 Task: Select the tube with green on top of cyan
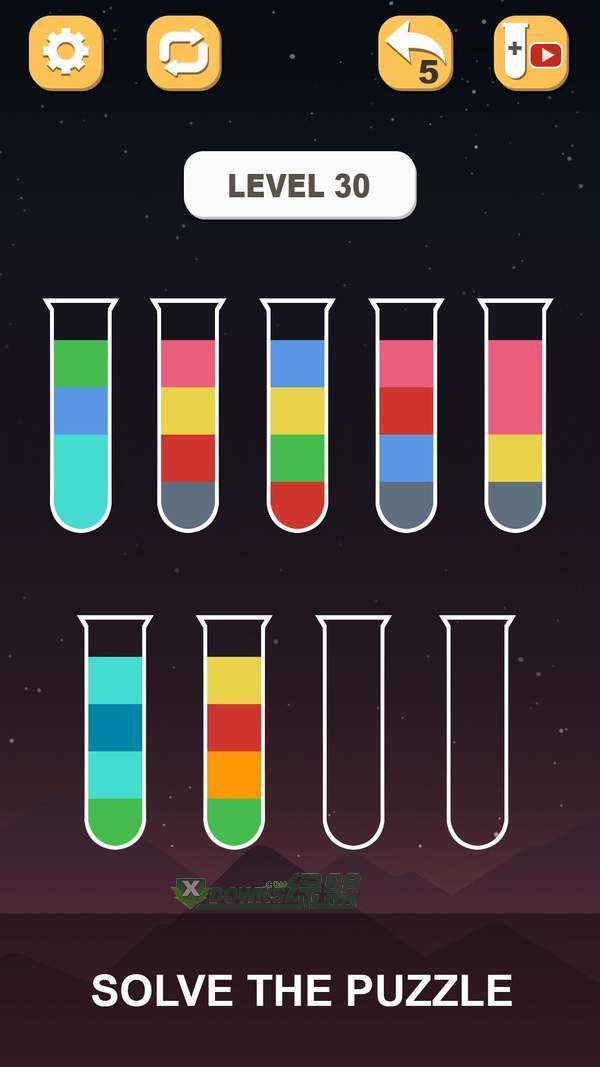[80, 420]
